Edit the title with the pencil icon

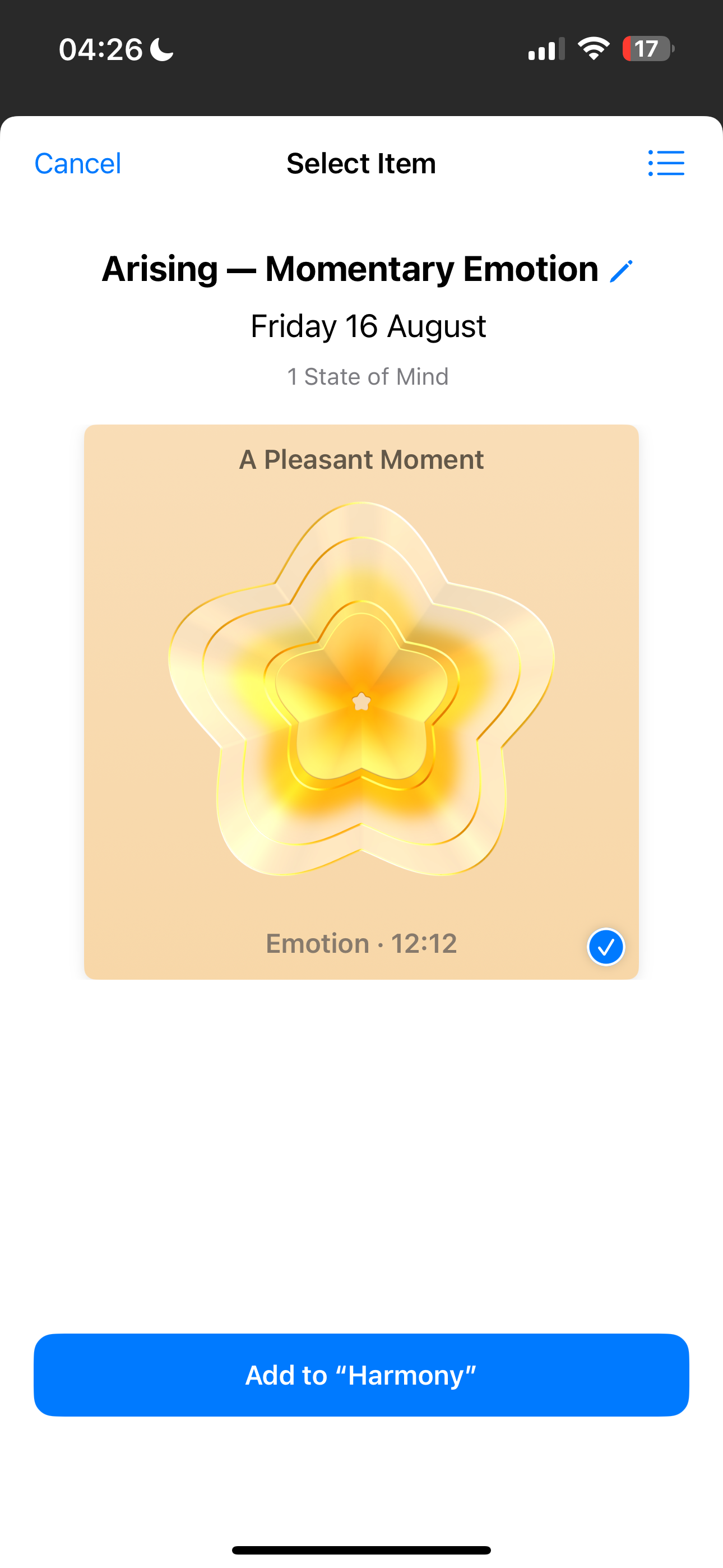coord(622,271)
